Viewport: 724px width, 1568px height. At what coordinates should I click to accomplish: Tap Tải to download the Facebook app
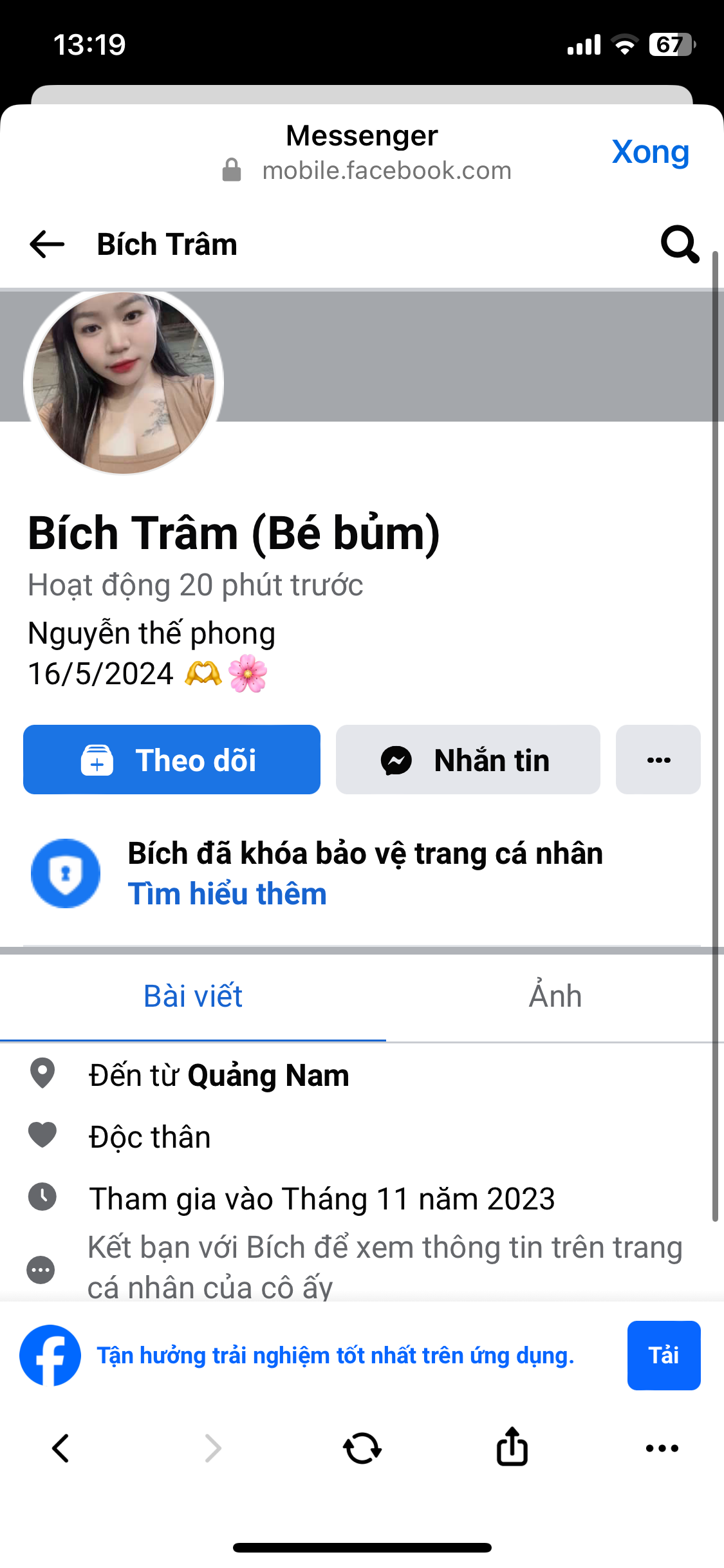coord(664,1355)
